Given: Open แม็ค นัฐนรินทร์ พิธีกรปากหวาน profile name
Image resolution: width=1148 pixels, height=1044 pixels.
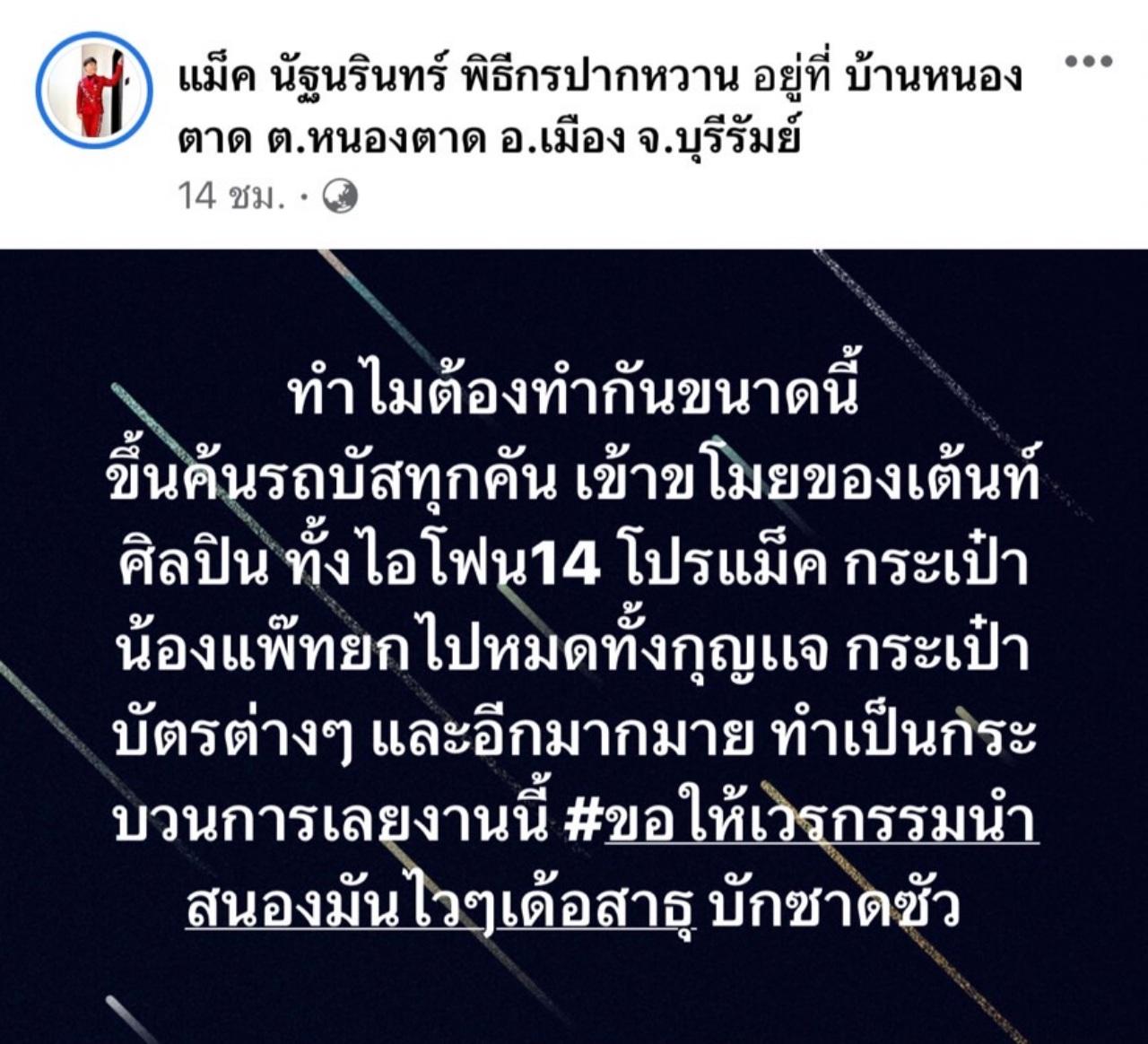Looking at the screenshot, I should 457,77.
